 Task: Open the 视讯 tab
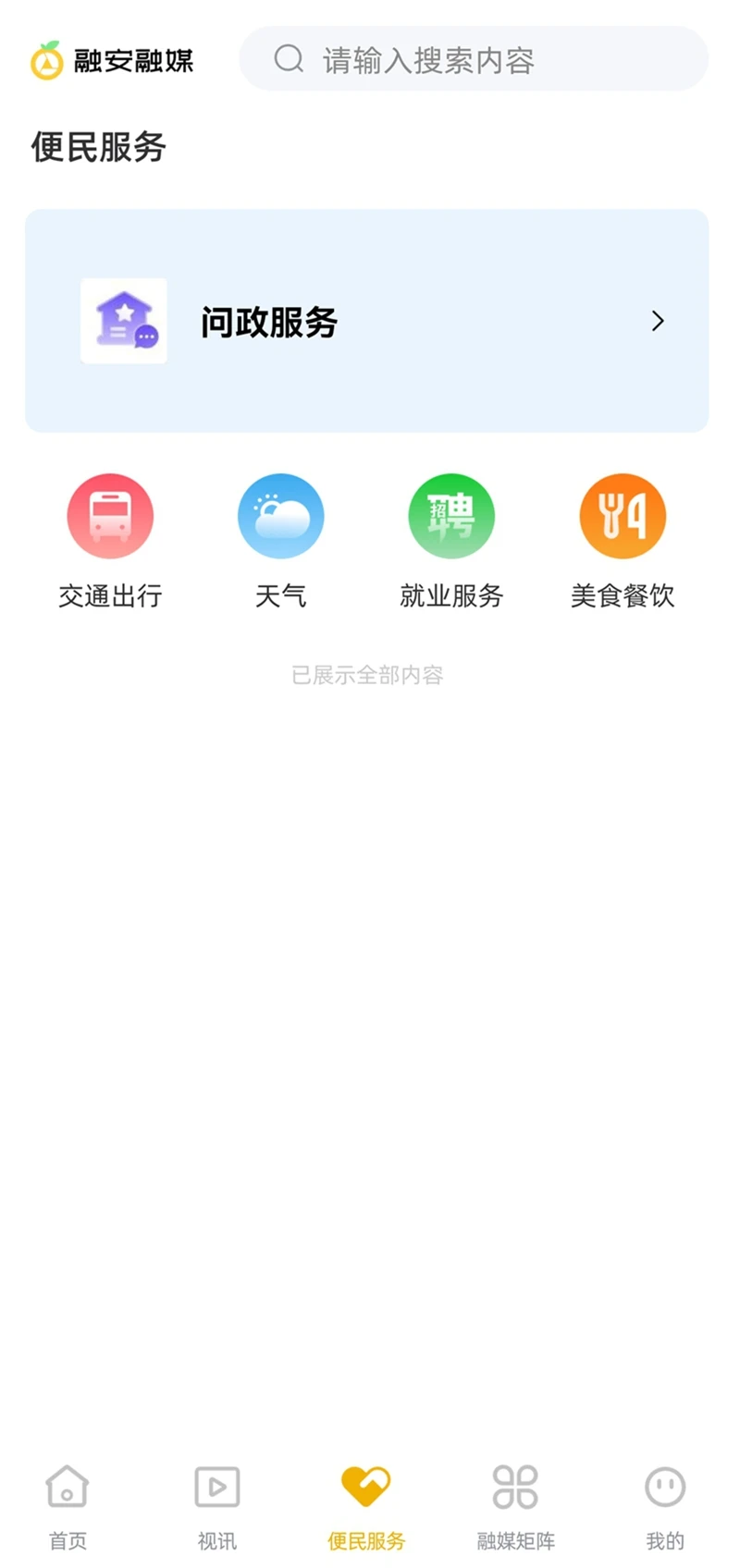coord(216,1507)
